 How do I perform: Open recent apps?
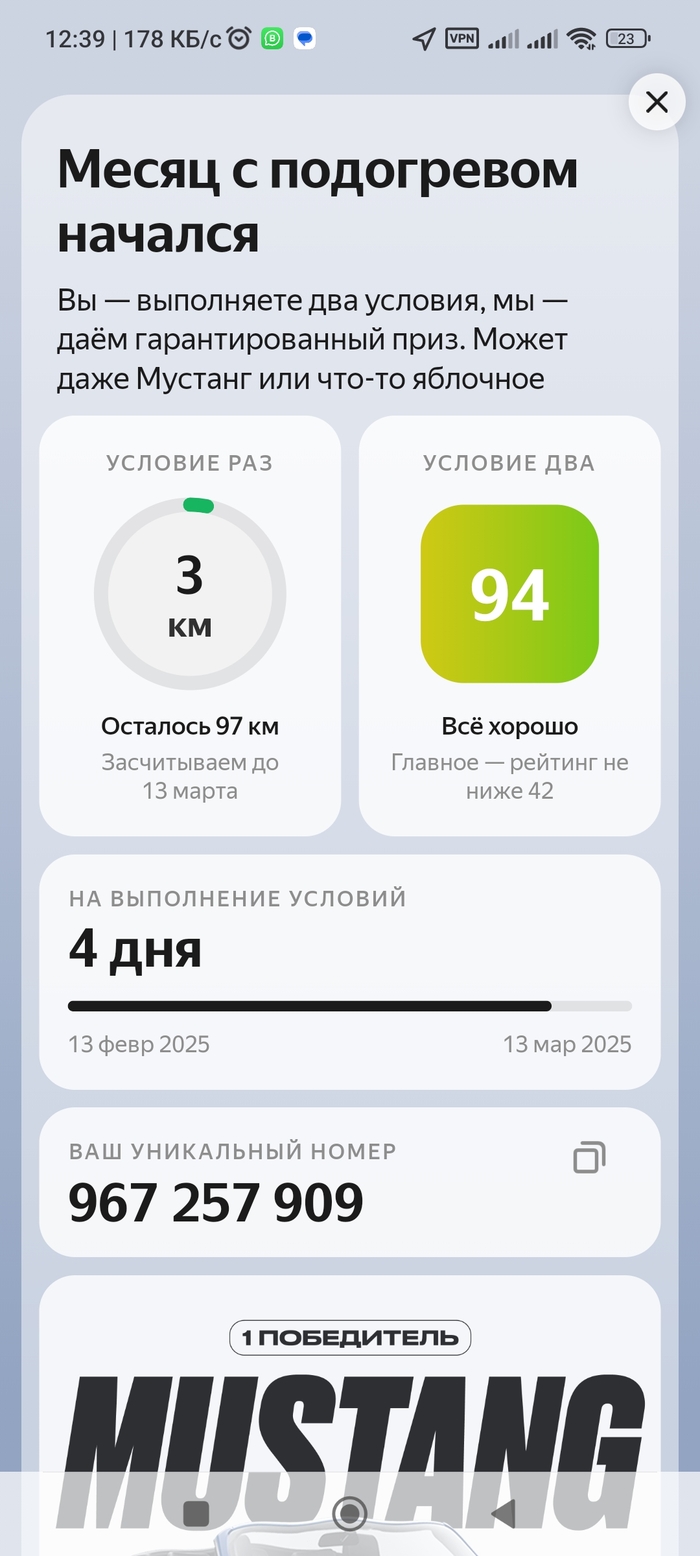(196, 1514)
